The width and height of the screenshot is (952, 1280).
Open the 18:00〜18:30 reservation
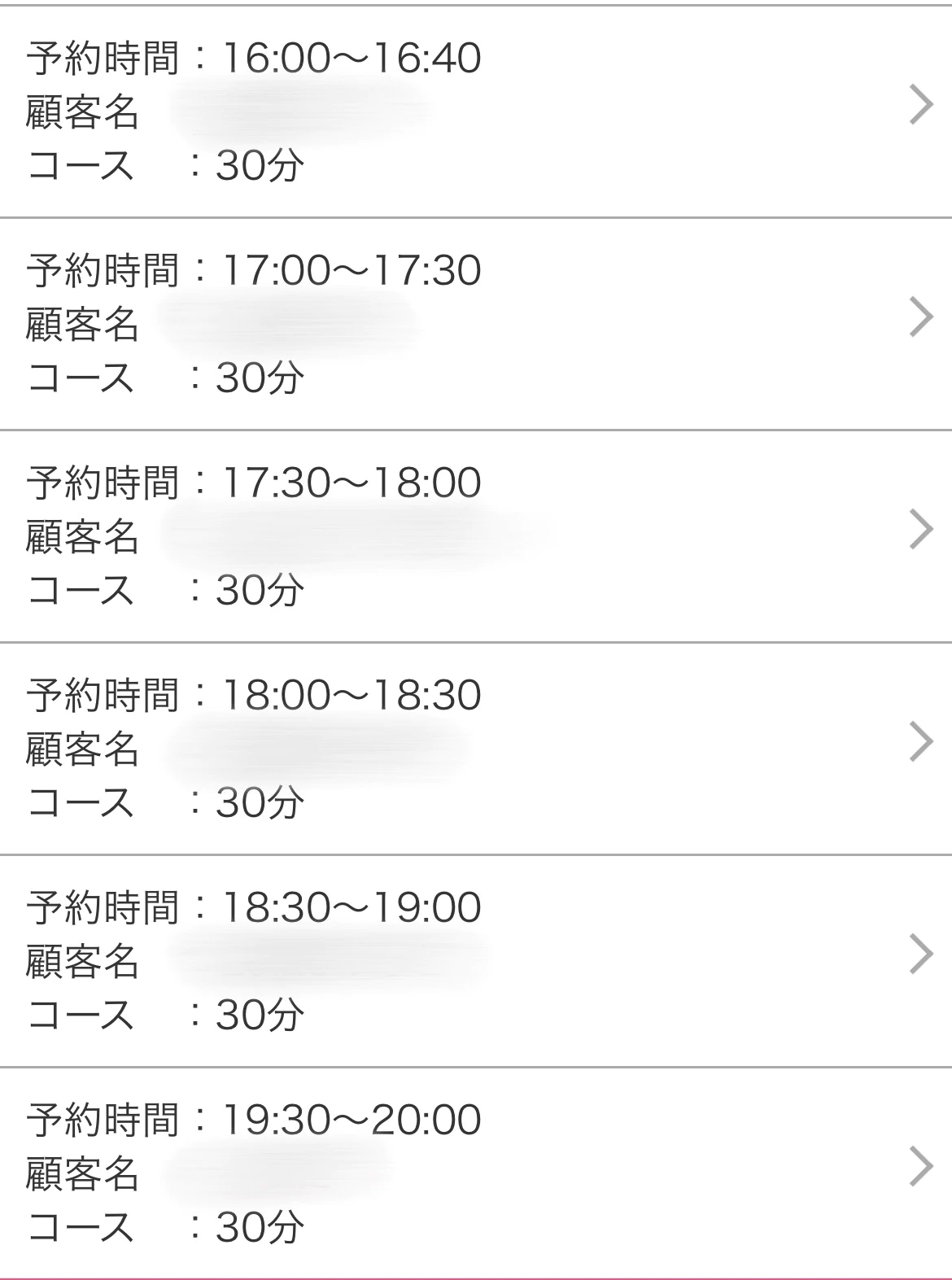click(476, 749)
